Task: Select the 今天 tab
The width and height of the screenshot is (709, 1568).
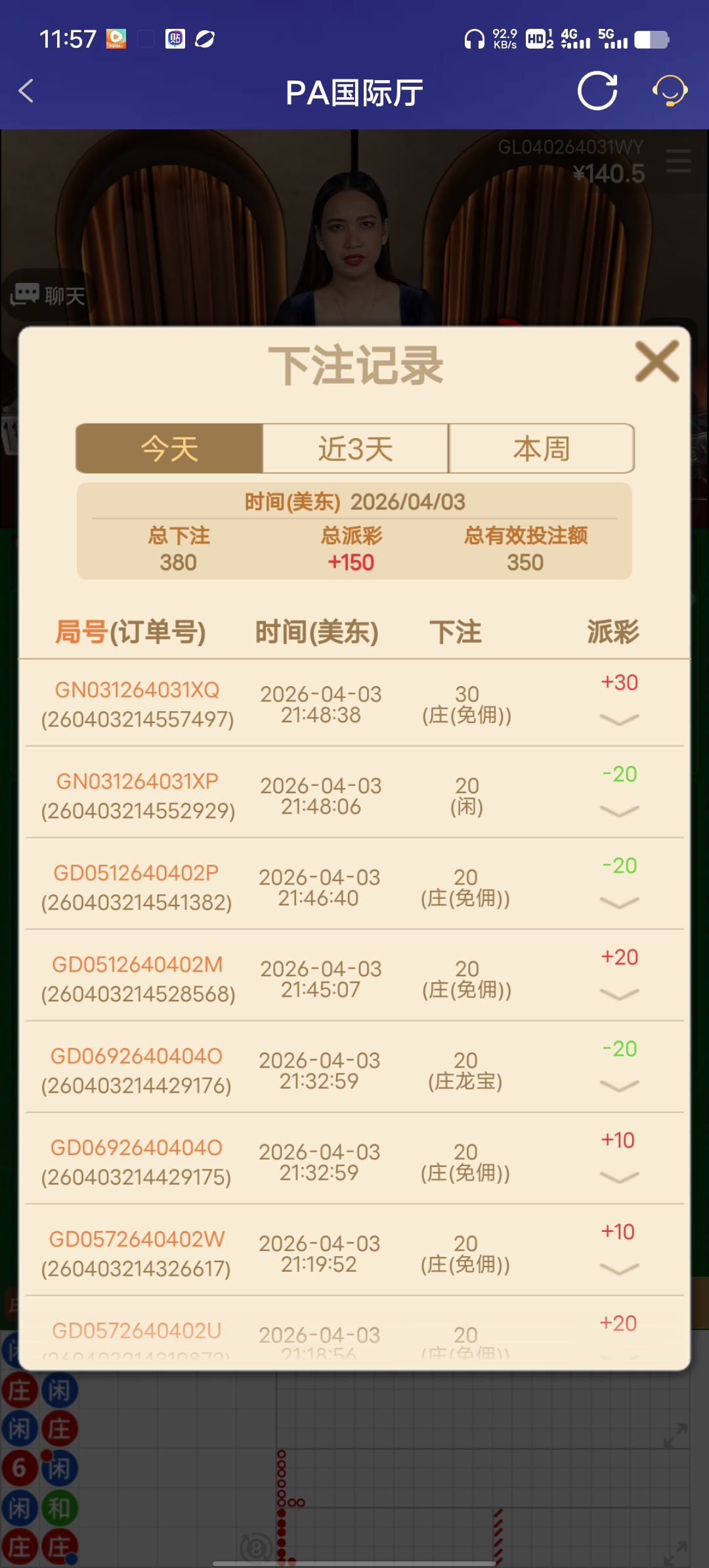Action: [169, 448]
